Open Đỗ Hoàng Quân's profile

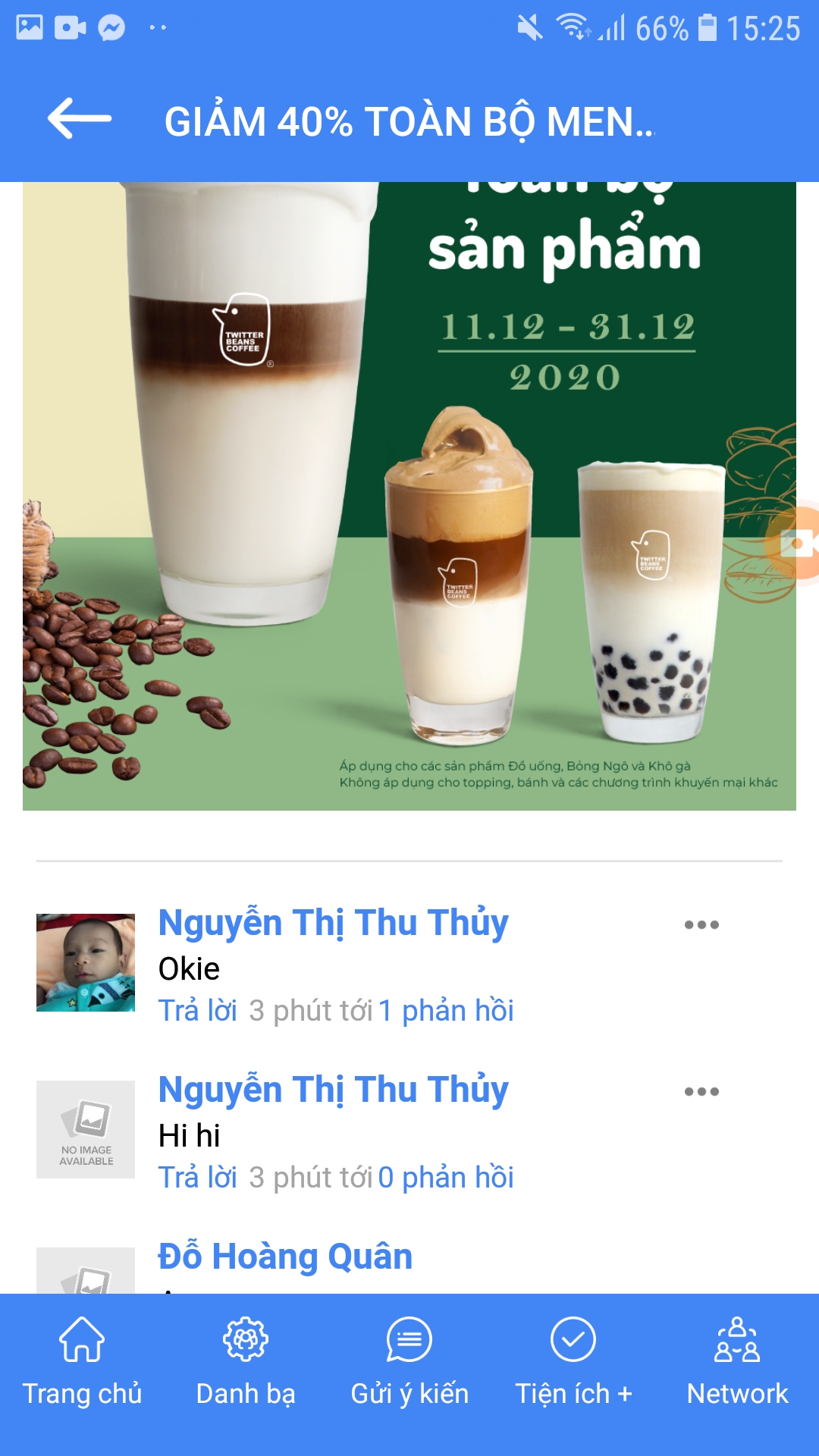point(285,1257)
